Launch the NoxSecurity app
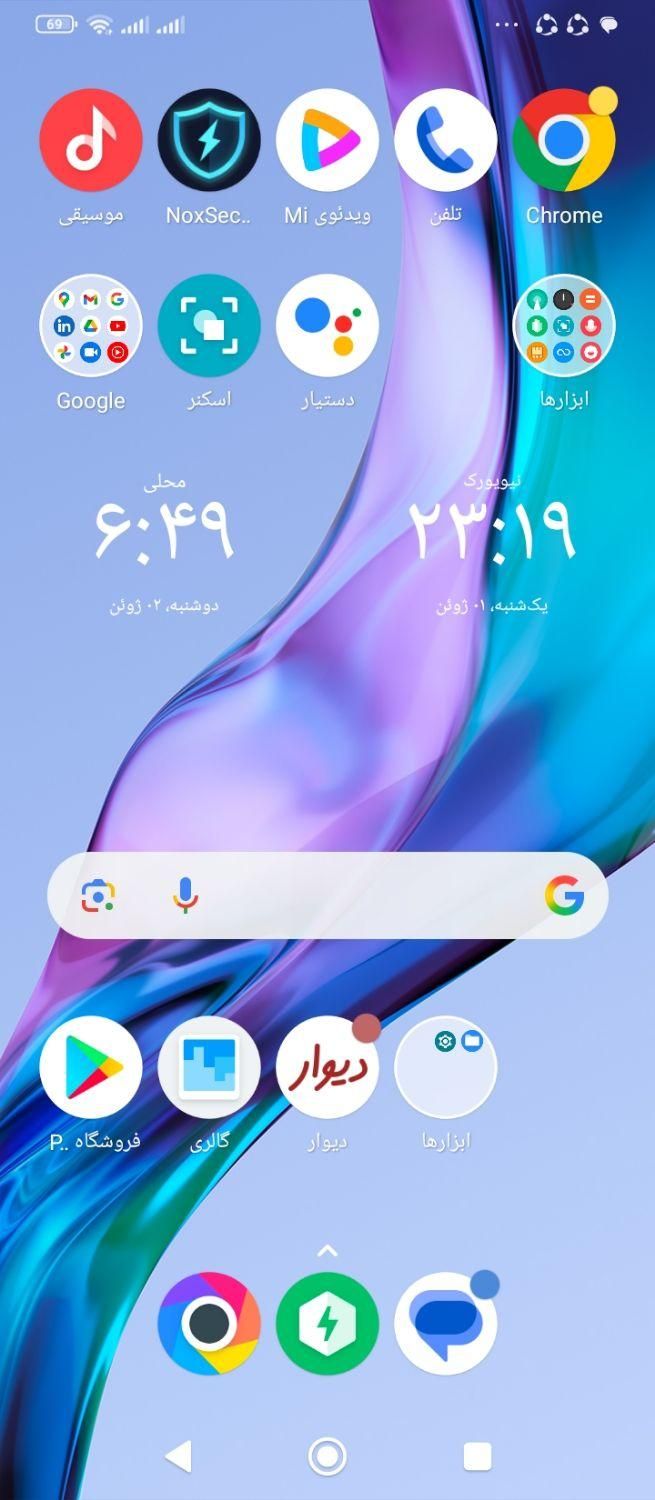 208,140
